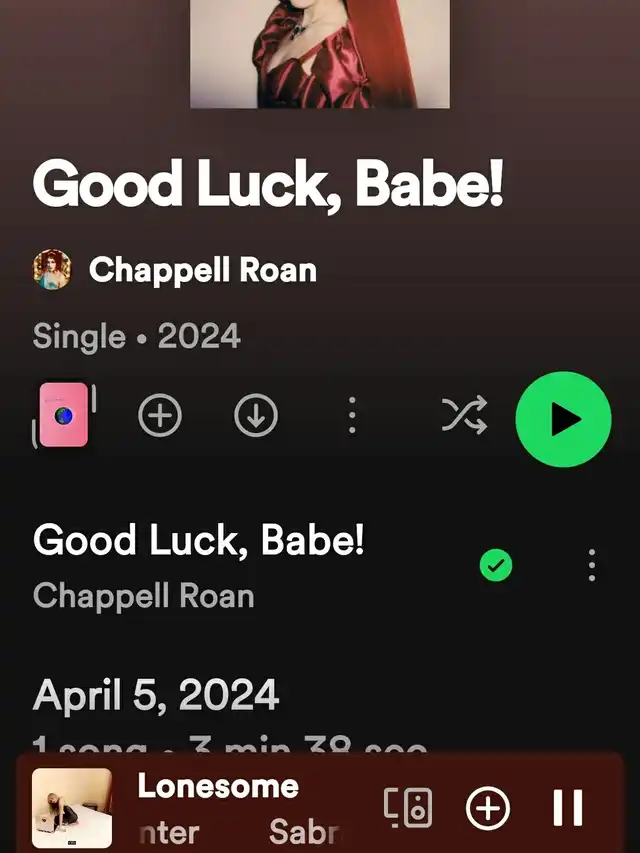This screenshot has width=640, height=853.
Task: Open the pink album preview thumbnail
Action: [x=63, y=414]
